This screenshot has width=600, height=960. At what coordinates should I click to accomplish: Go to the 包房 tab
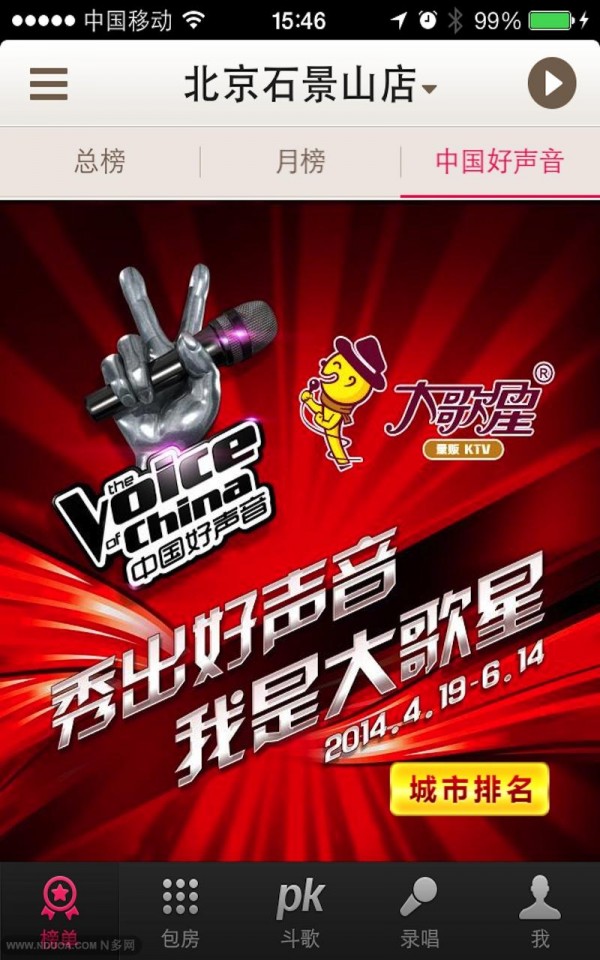click(180, 911)
